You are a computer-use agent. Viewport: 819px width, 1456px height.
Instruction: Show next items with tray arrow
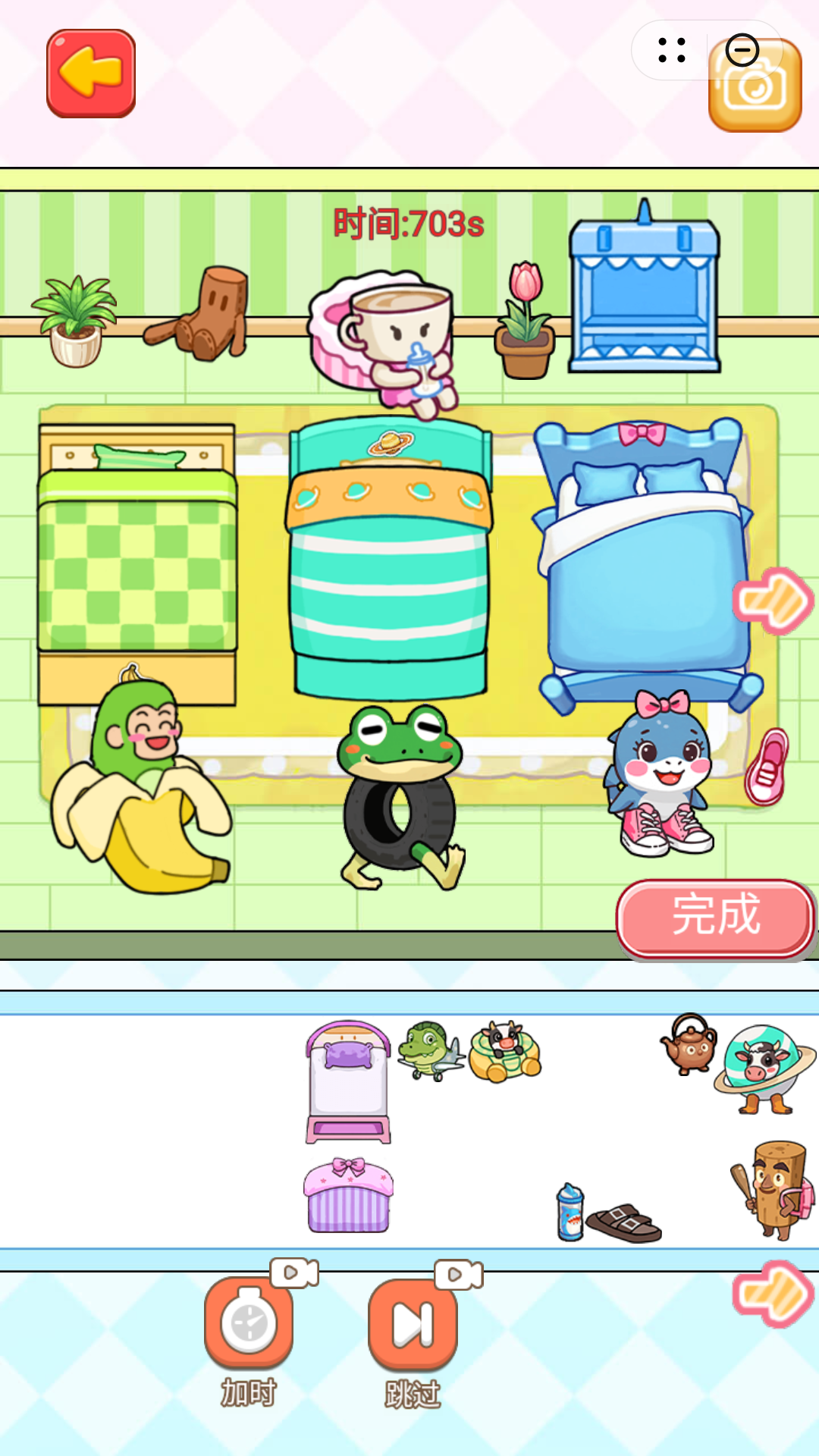point(773,1293)
